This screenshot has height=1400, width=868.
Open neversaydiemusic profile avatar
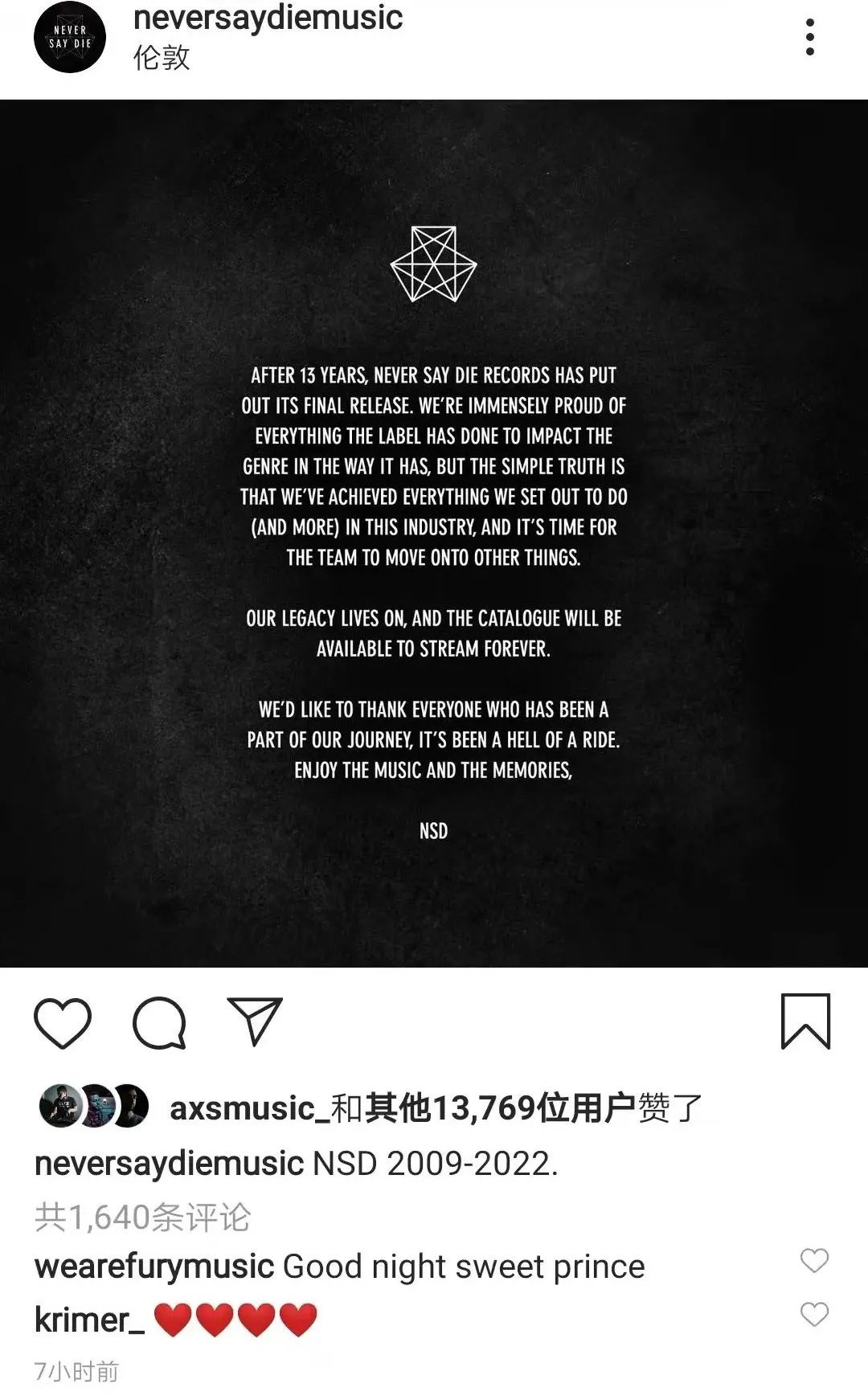click(x=70, y=37)
